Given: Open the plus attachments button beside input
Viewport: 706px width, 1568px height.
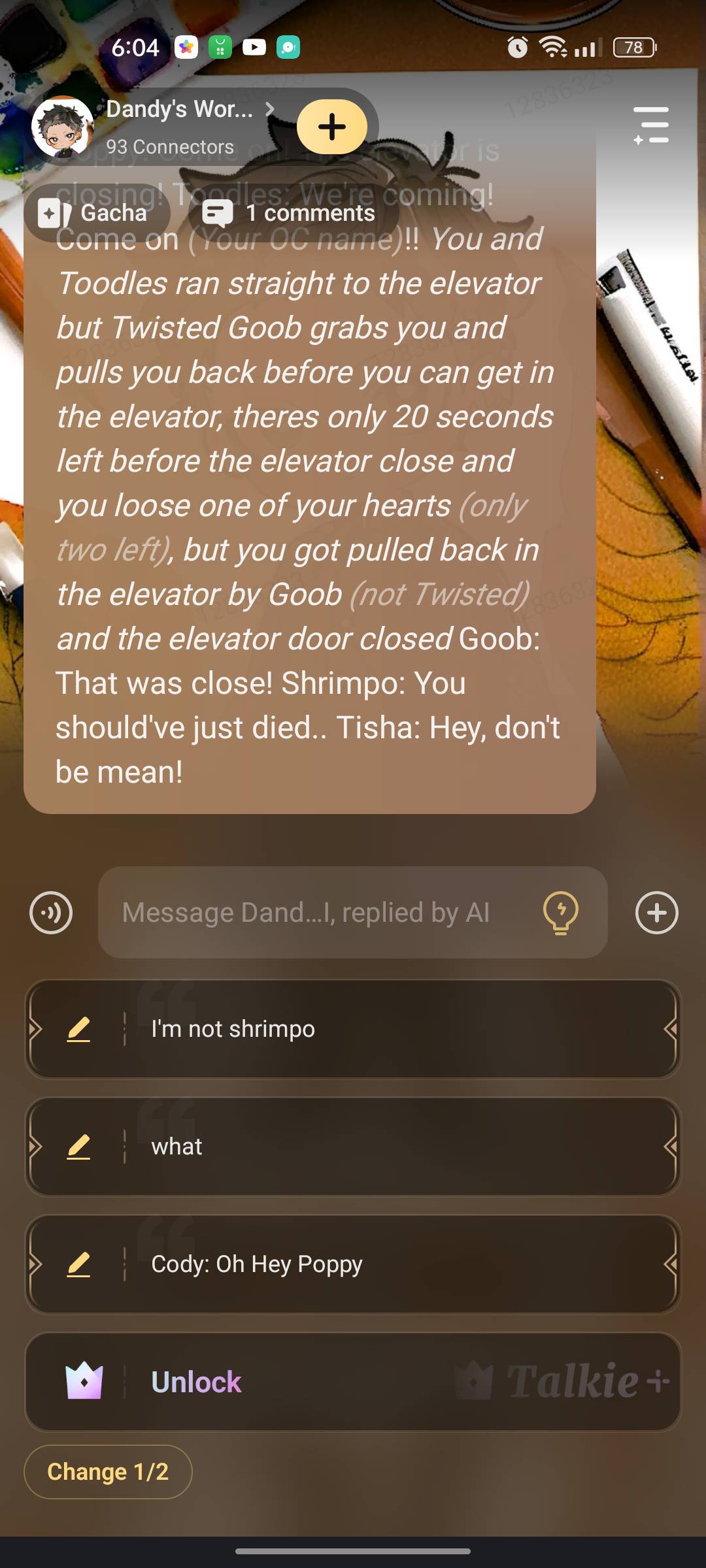Looking at the screenshot, I should click(656, 913).
